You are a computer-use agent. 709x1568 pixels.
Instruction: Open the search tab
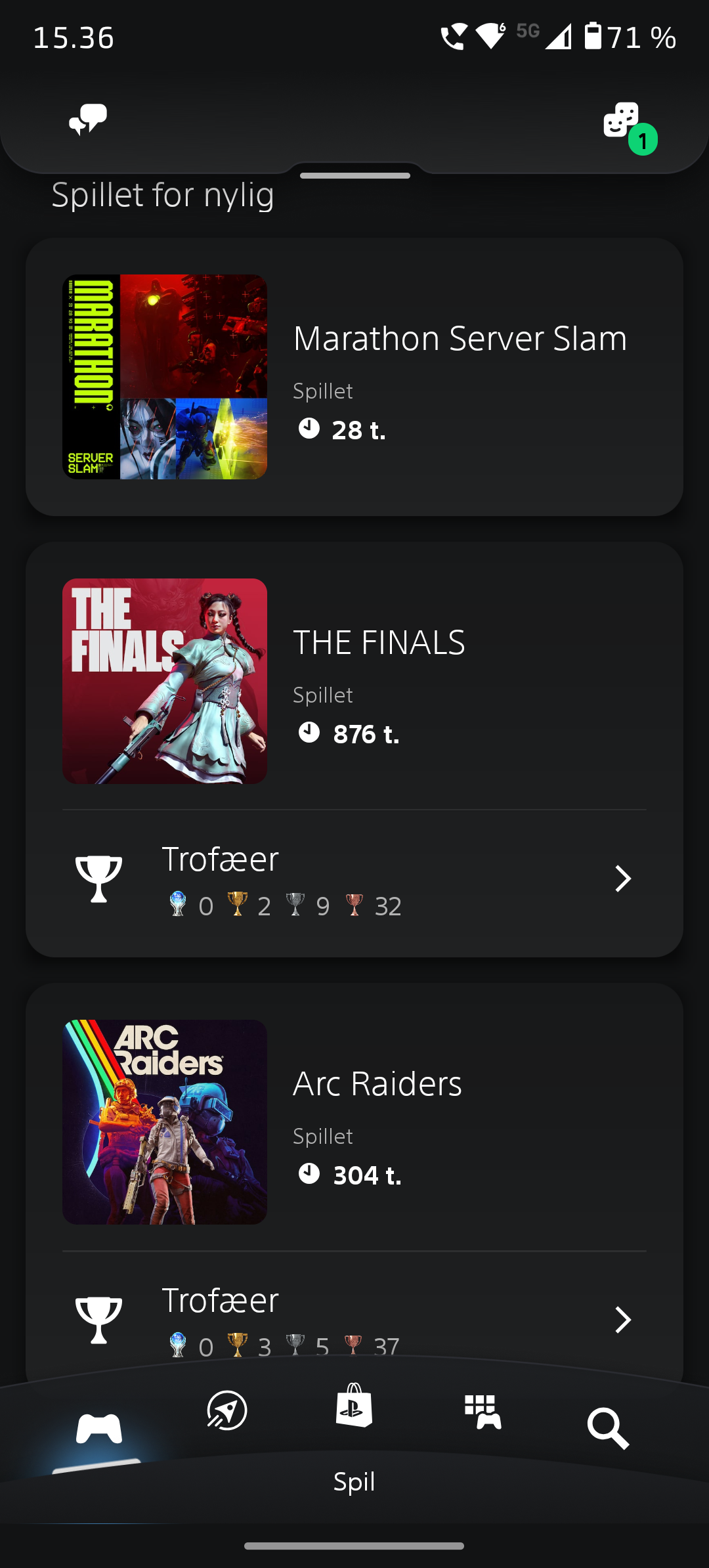(608, 1428)
